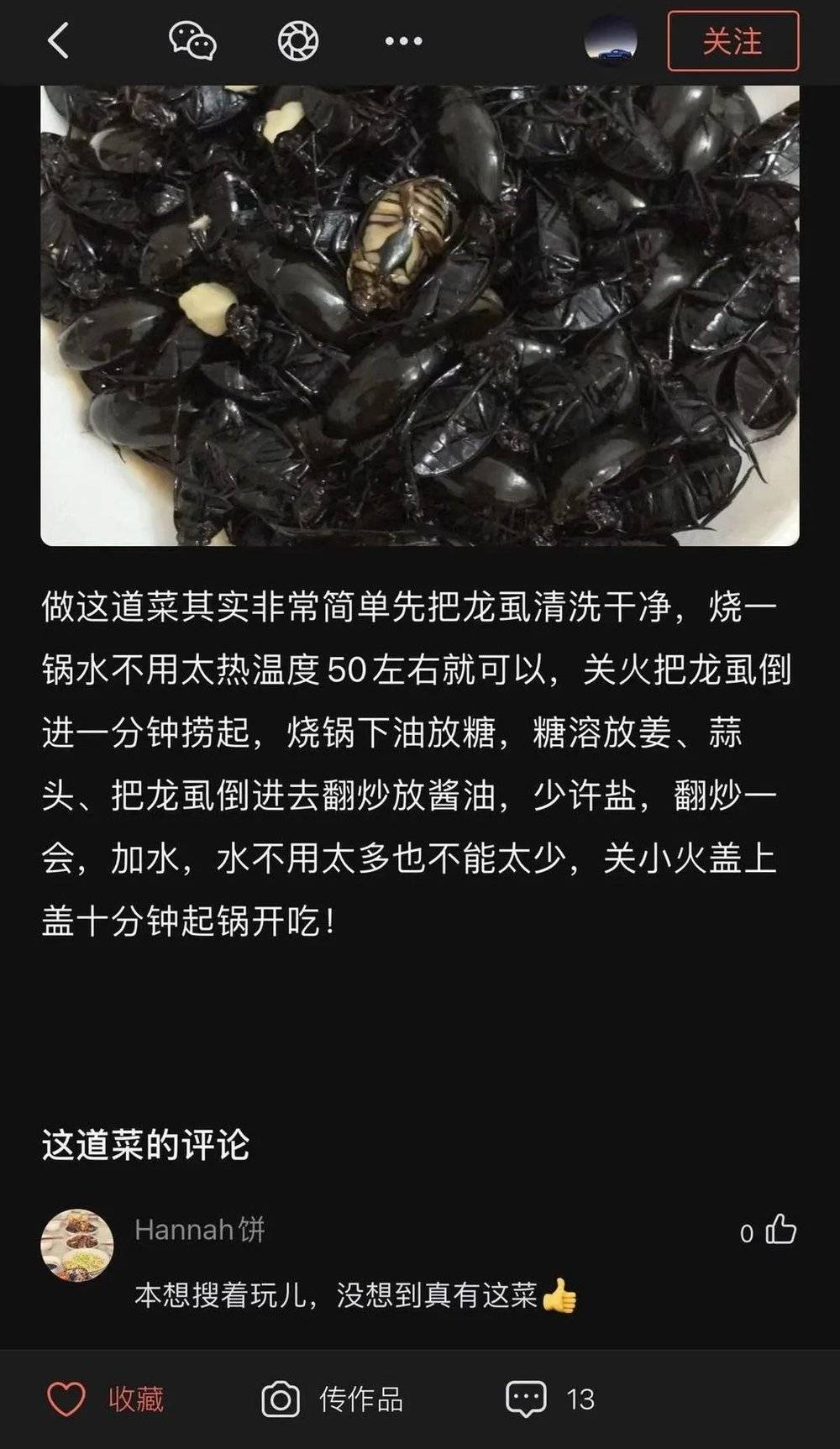
Task: Like Hannah饼's comment
Action: point(781,1231)
